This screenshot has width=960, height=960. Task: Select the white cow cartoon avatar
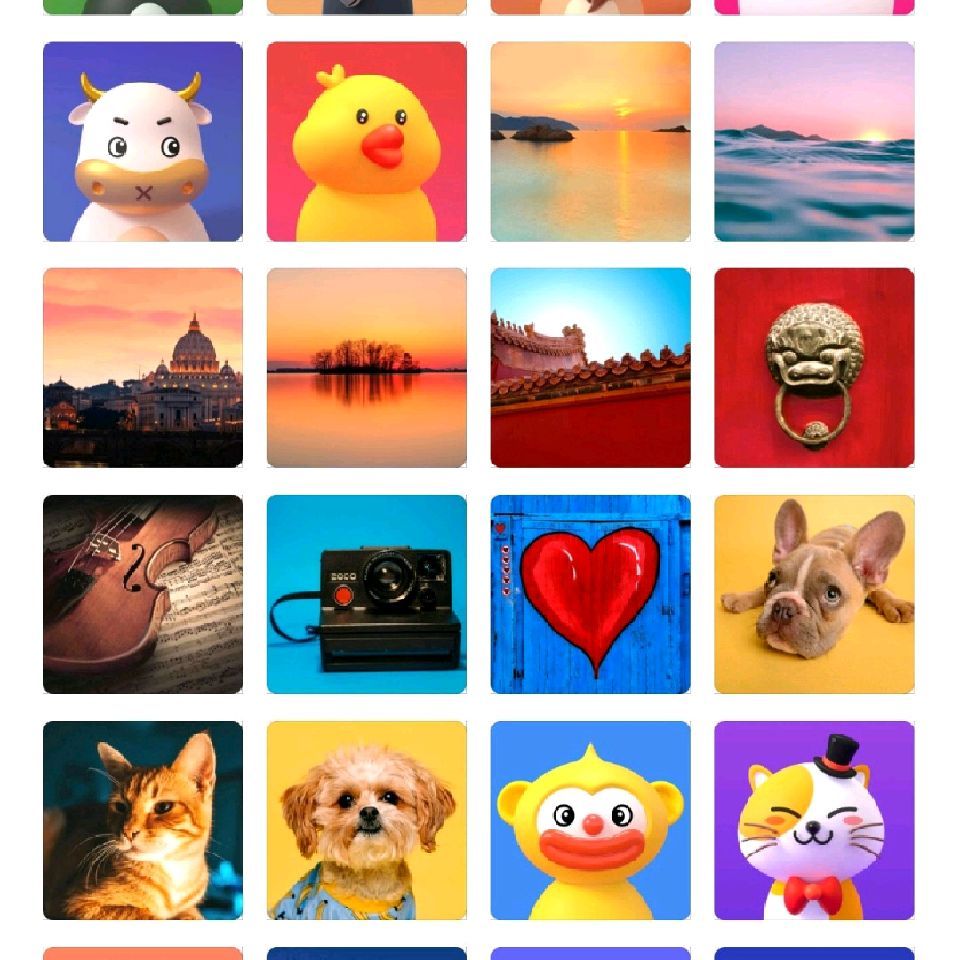[x=143, y=142]
